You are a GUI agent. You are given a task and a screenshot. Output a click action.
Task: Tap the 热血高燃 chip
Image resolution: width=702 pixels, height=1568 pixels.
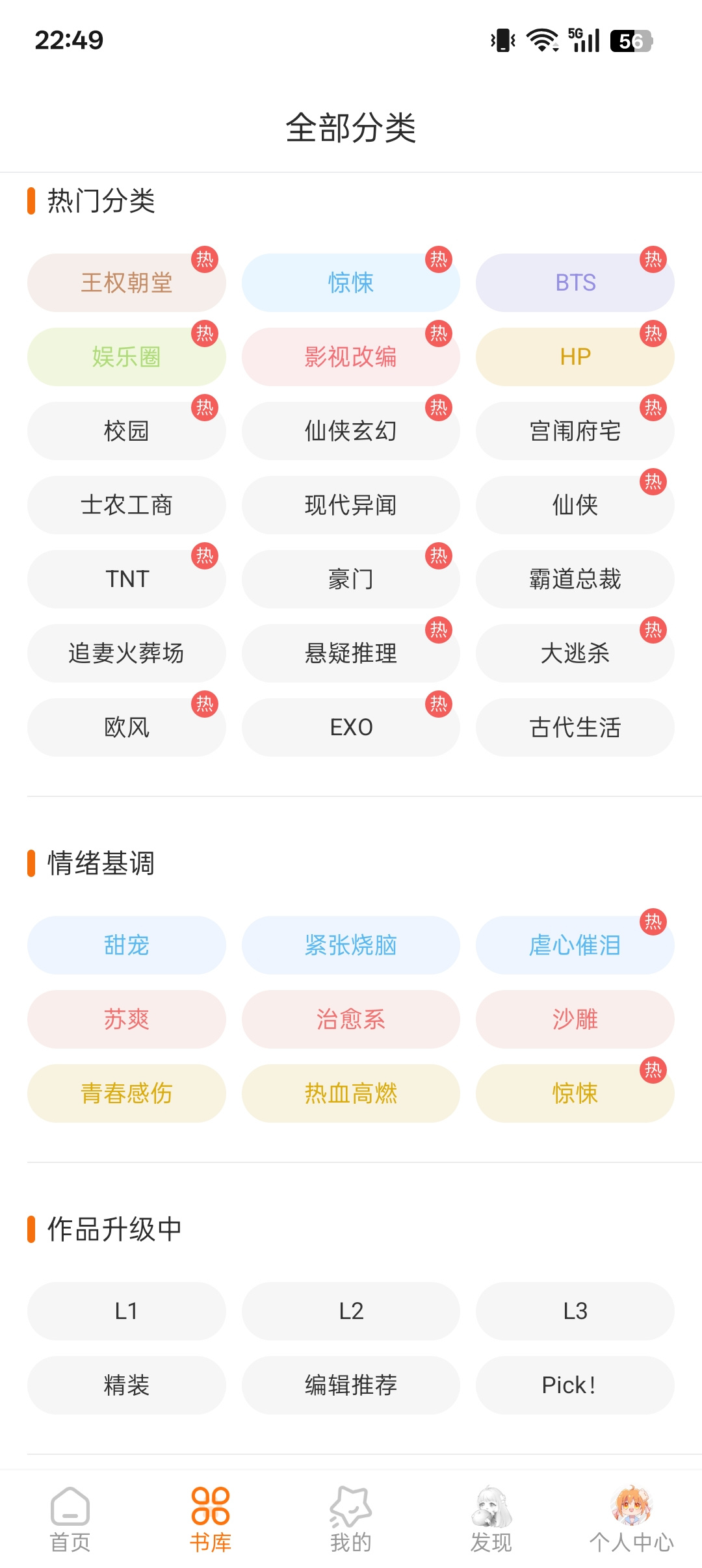[351, 1093]
